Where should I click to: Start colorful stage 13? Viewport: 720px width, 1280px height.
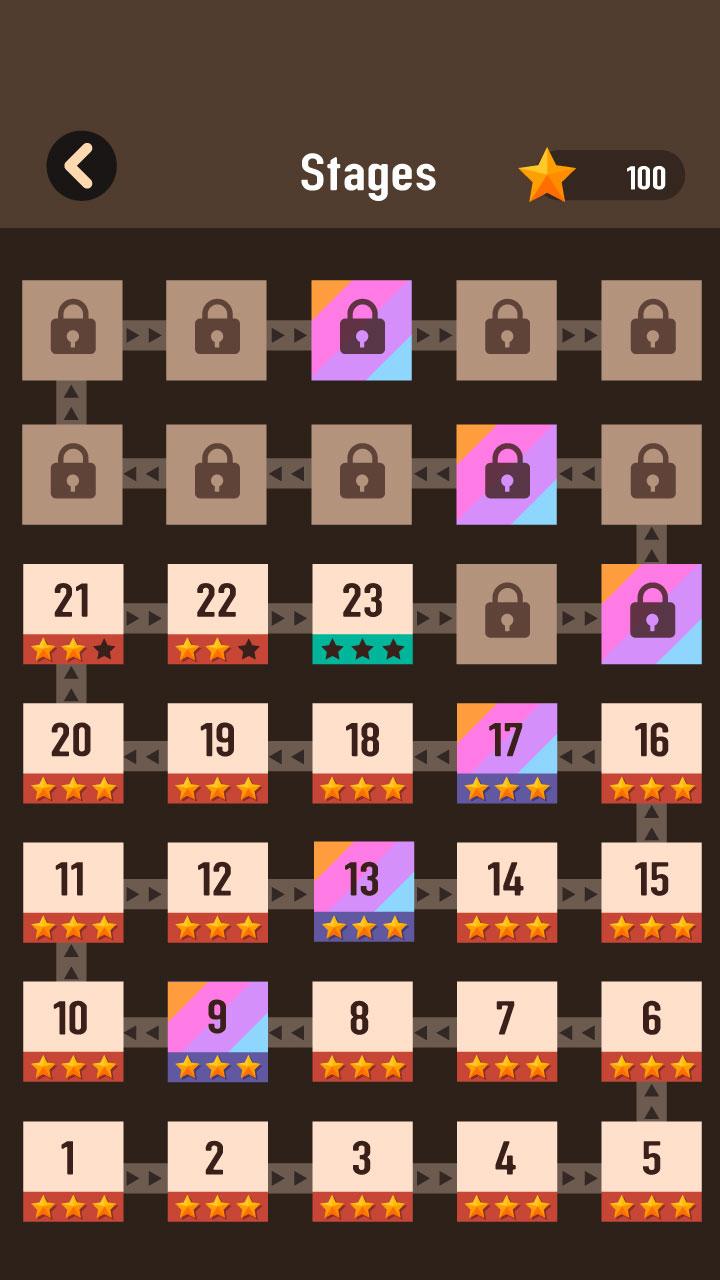pyautogui.click(x=363, y=891)
